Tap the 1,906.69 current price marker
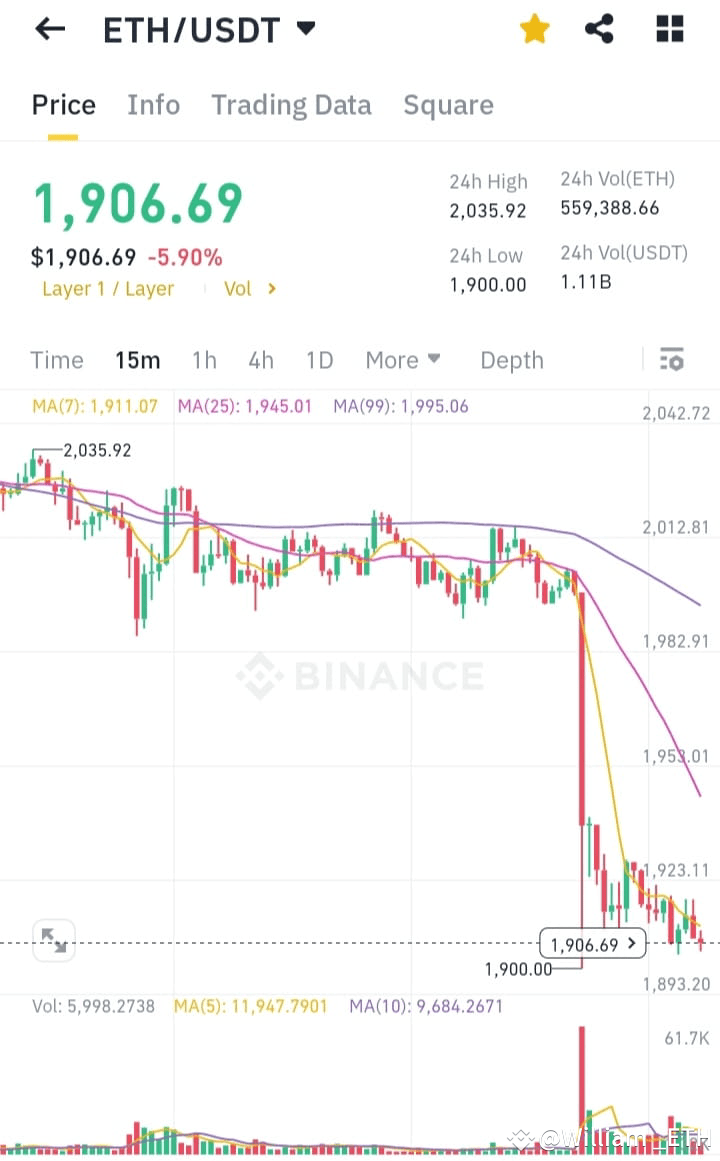The image size is (720, 1161). click(592, 942)
